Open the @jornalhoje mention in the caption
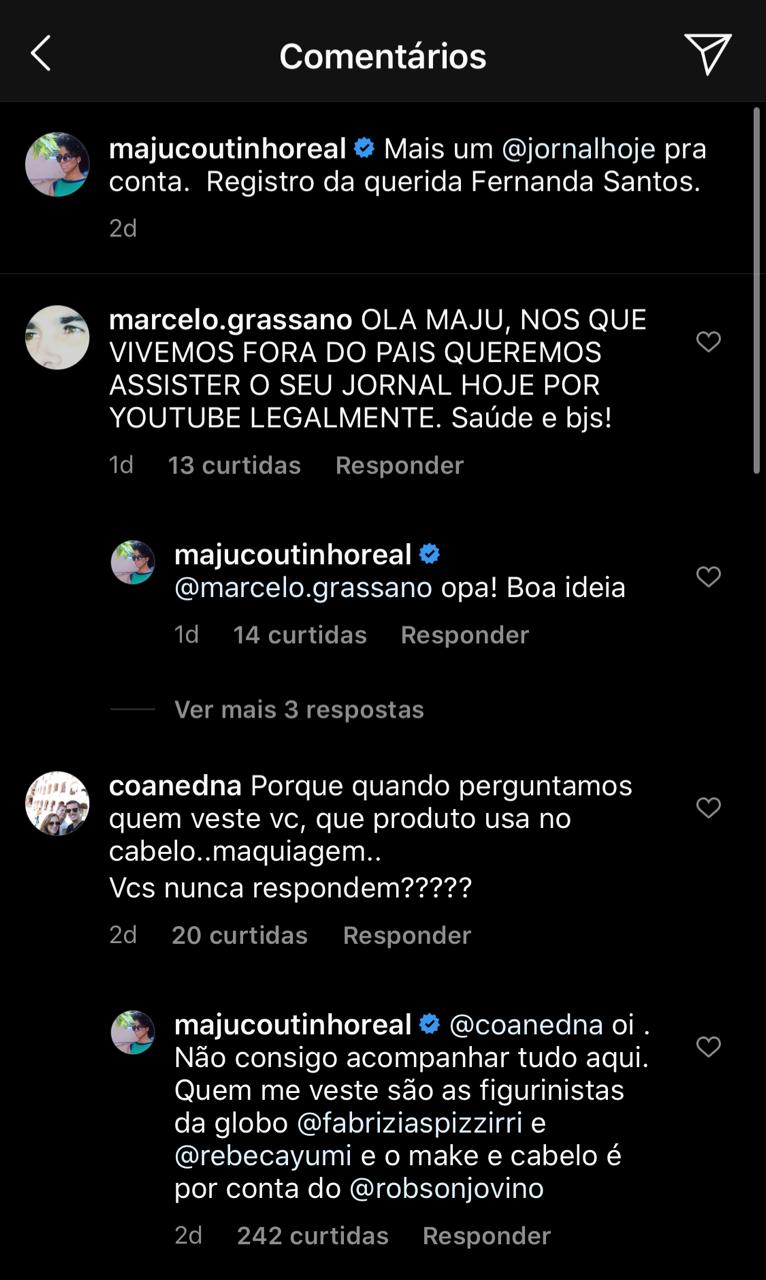Image resolution: width=766 pixels, height=1280 pixels. pos(578,149)
